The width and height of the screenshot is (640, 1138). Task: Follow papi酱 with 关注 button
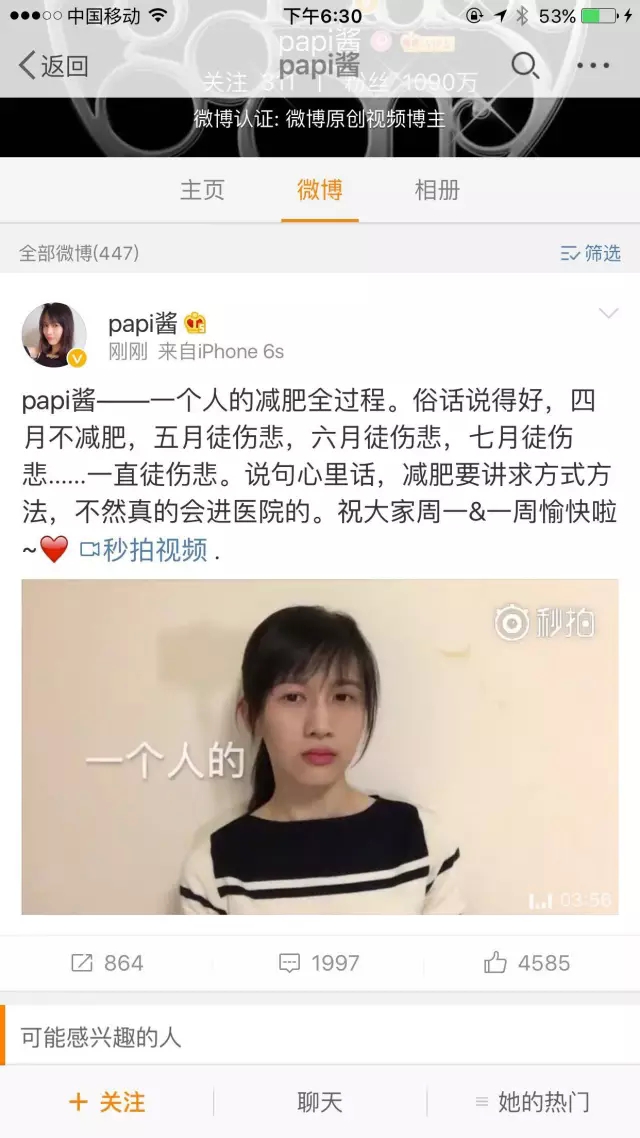(x=107, y=1102)
